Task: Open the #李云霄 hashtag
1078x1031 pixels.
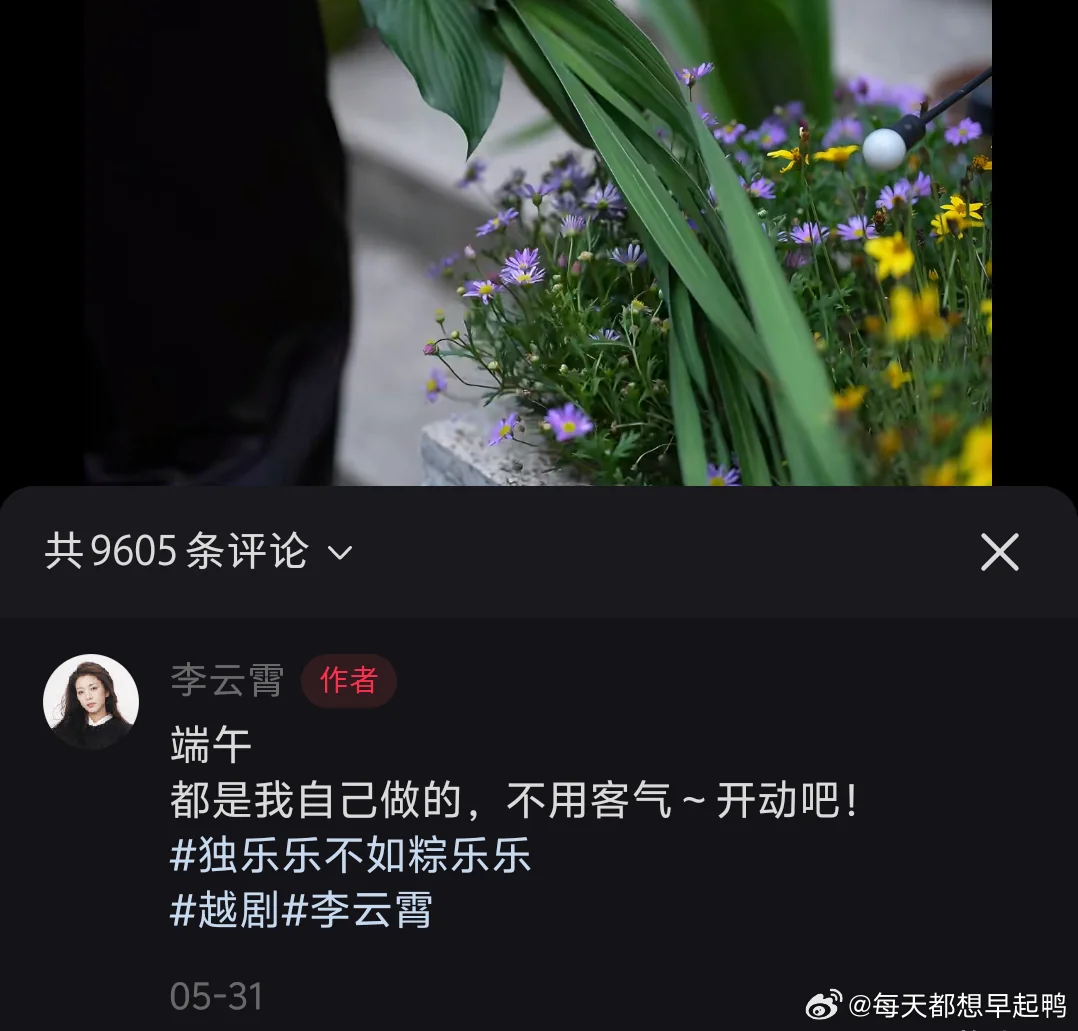Action: coord(357,911)
